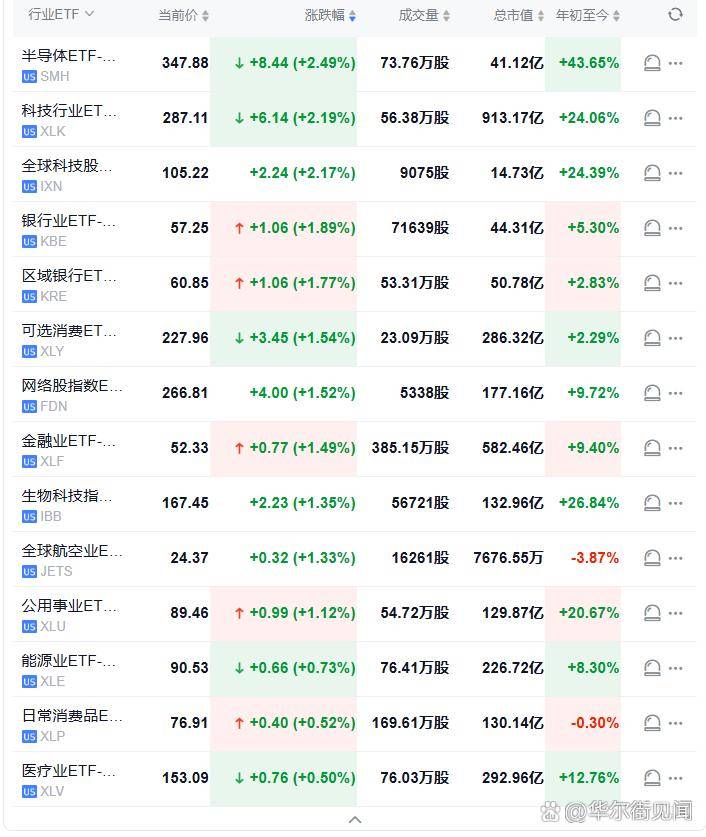Open the IBB biotech index row

(68, 504)
